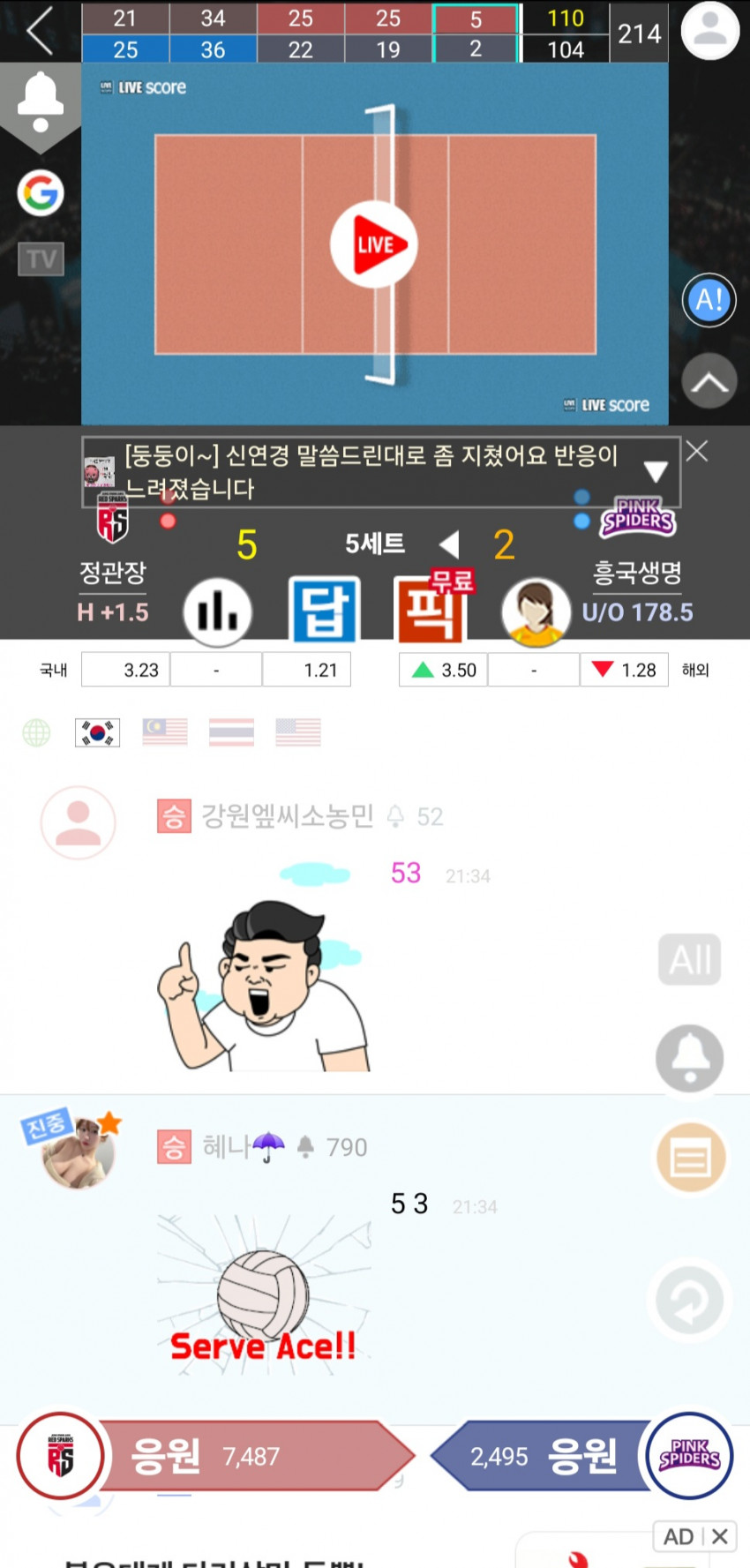Open the TV broadcast button

[x=41, y=259]
